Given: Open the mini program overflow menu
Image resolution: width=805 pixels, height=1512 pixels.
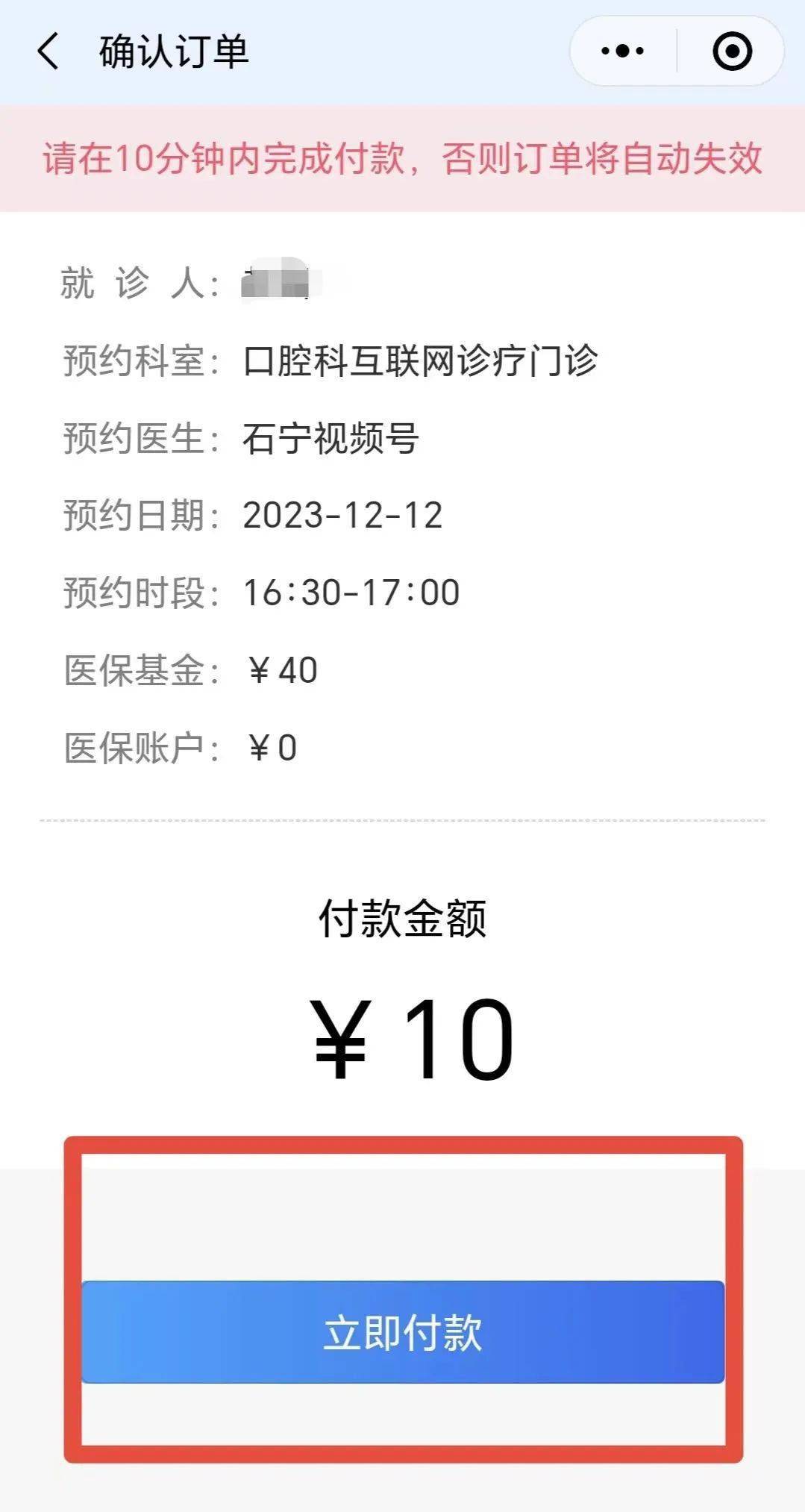Looking at the screenshot, I should (623, 51).
